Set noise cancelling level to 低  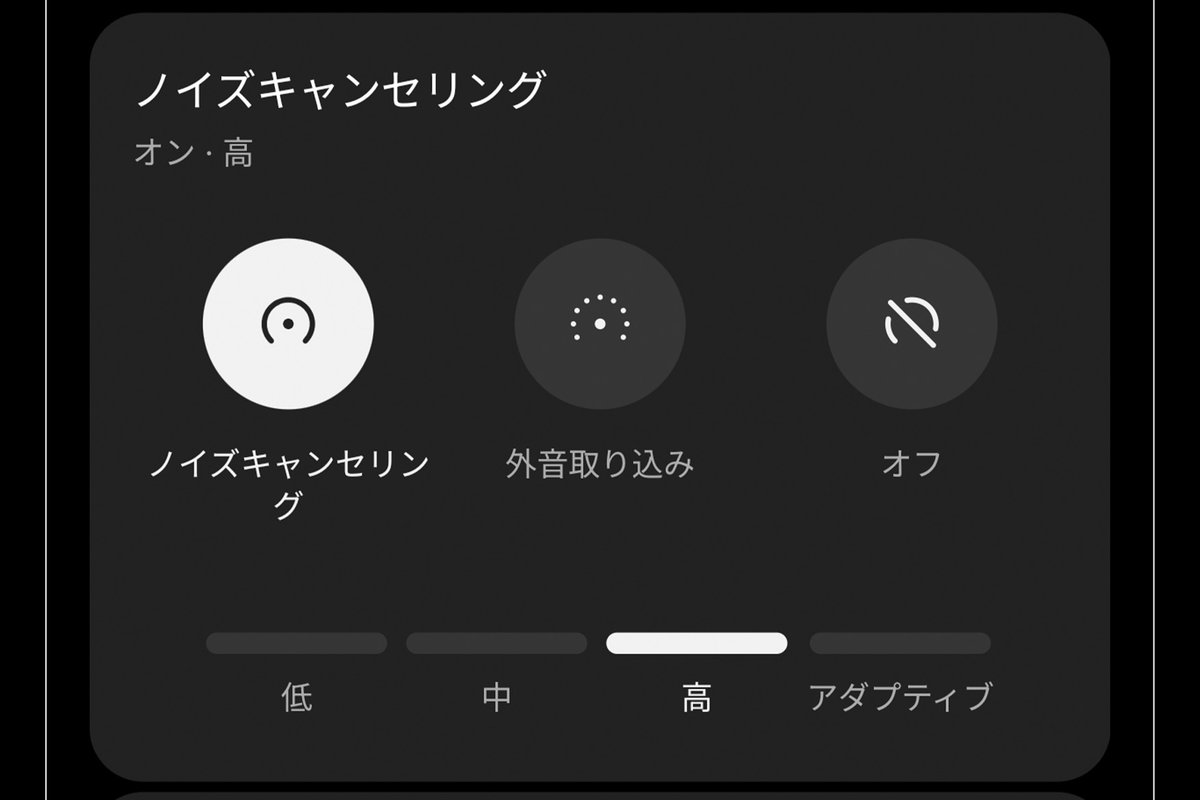click(297, 643)
